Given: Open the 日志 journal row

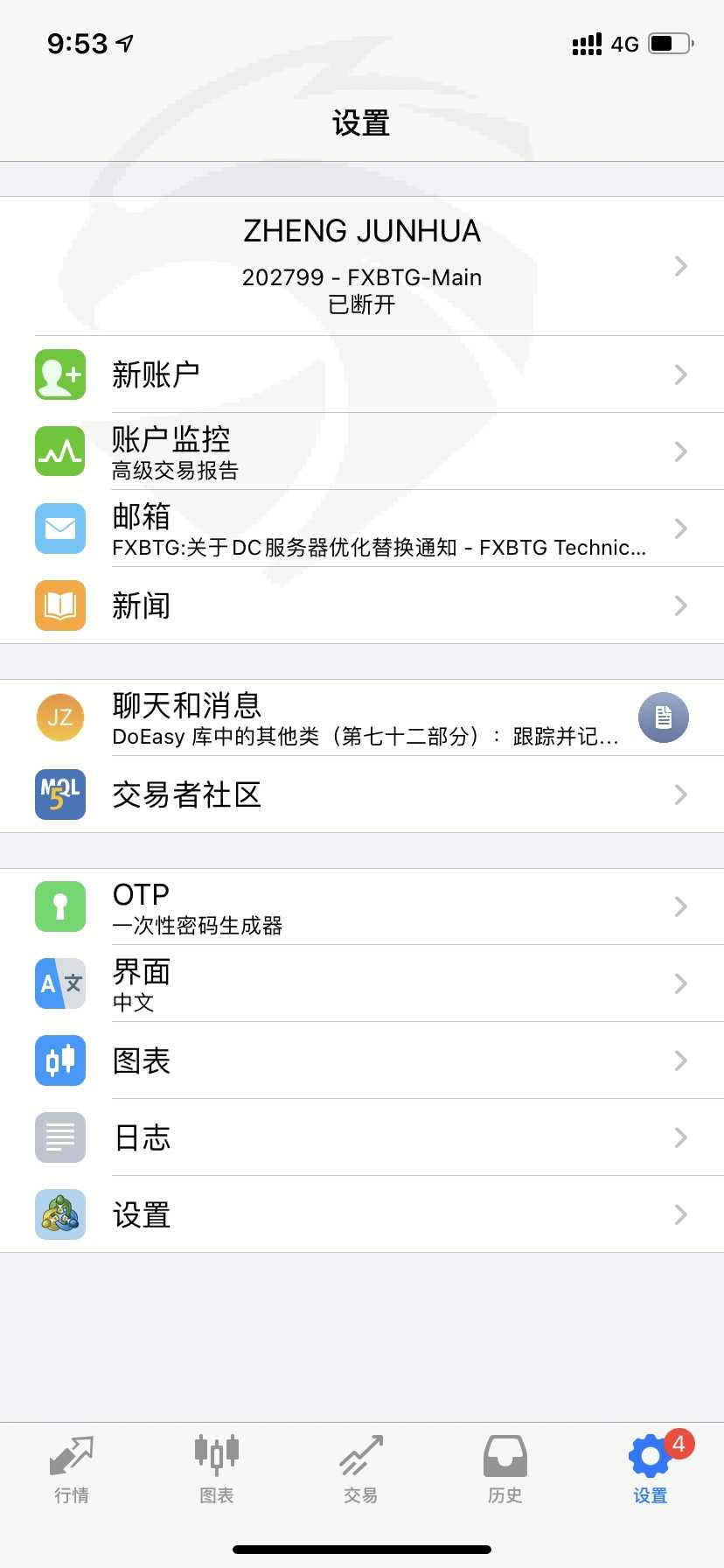Looking at the screenshot, I should coord(362,1137).
